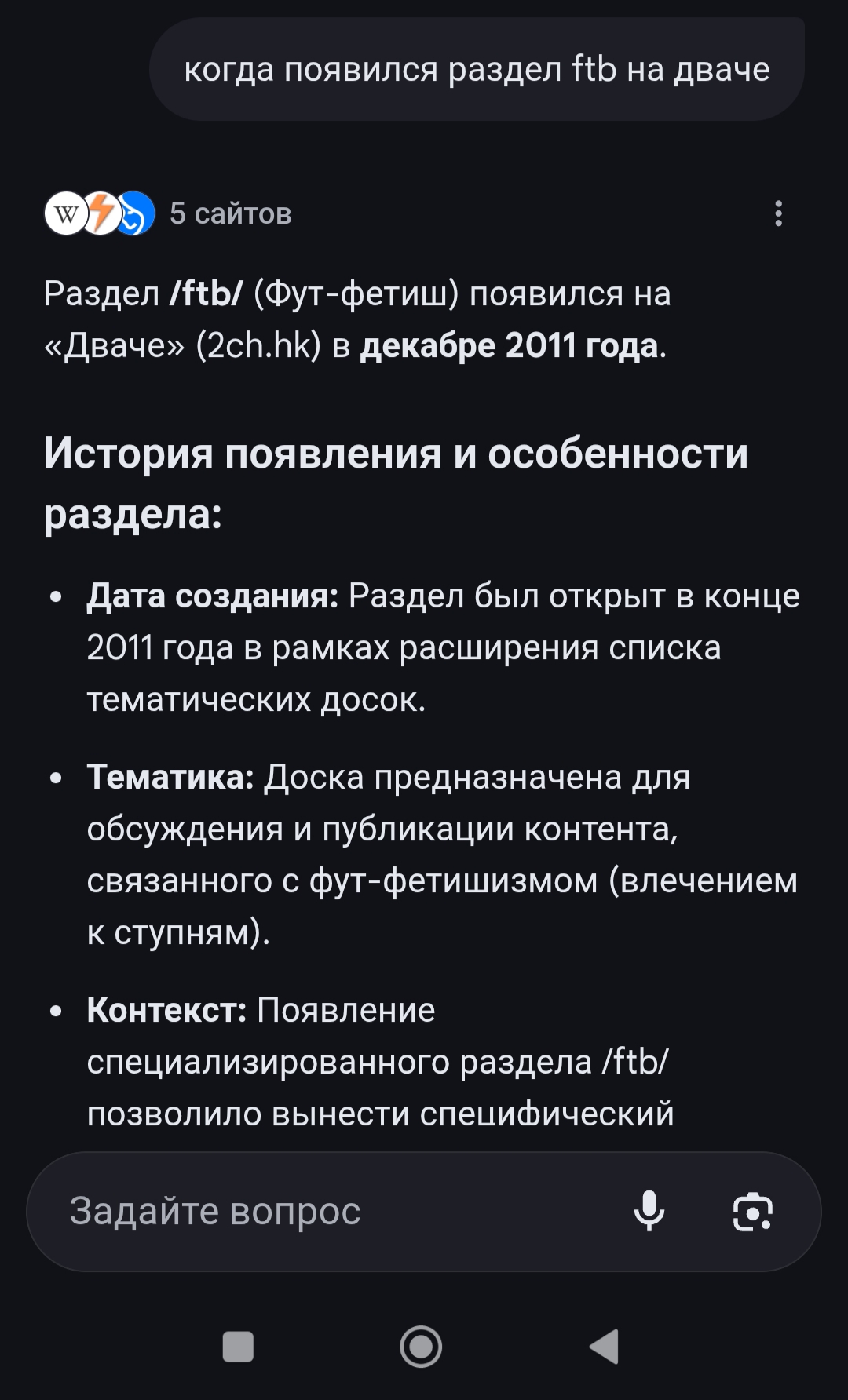848x1400 pixels.
Task: Open recent apps with square button
Action: click(238, 1347)
